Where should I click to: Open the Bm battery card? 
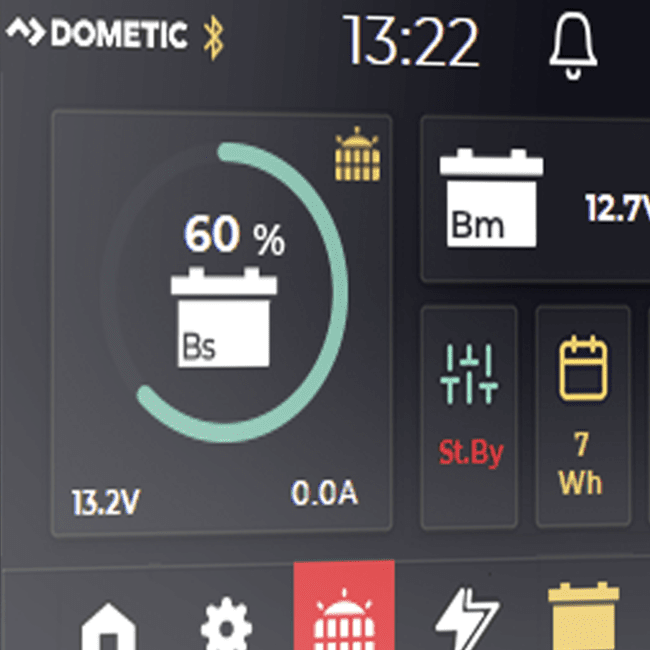(x=535, y=199)
